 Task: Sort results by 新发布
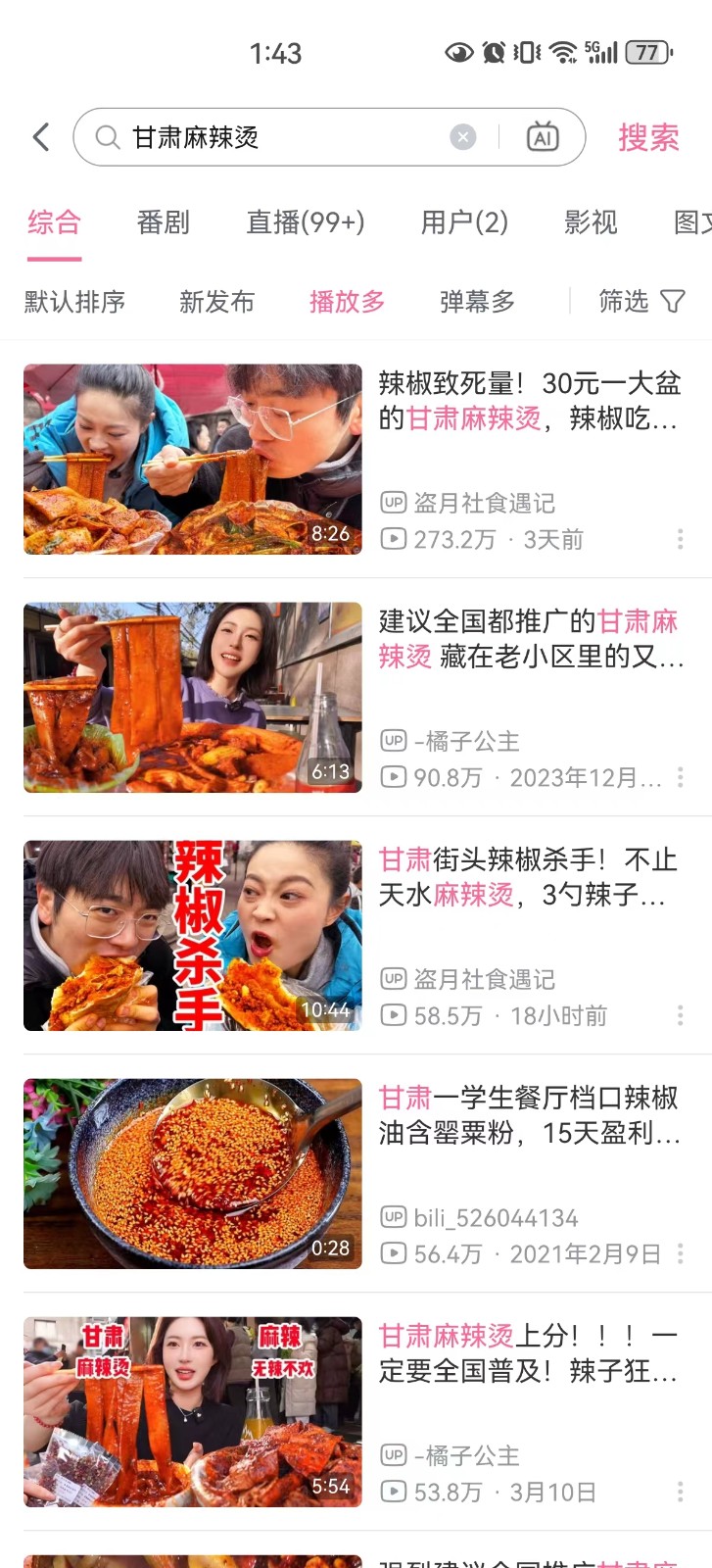(216, 302)
